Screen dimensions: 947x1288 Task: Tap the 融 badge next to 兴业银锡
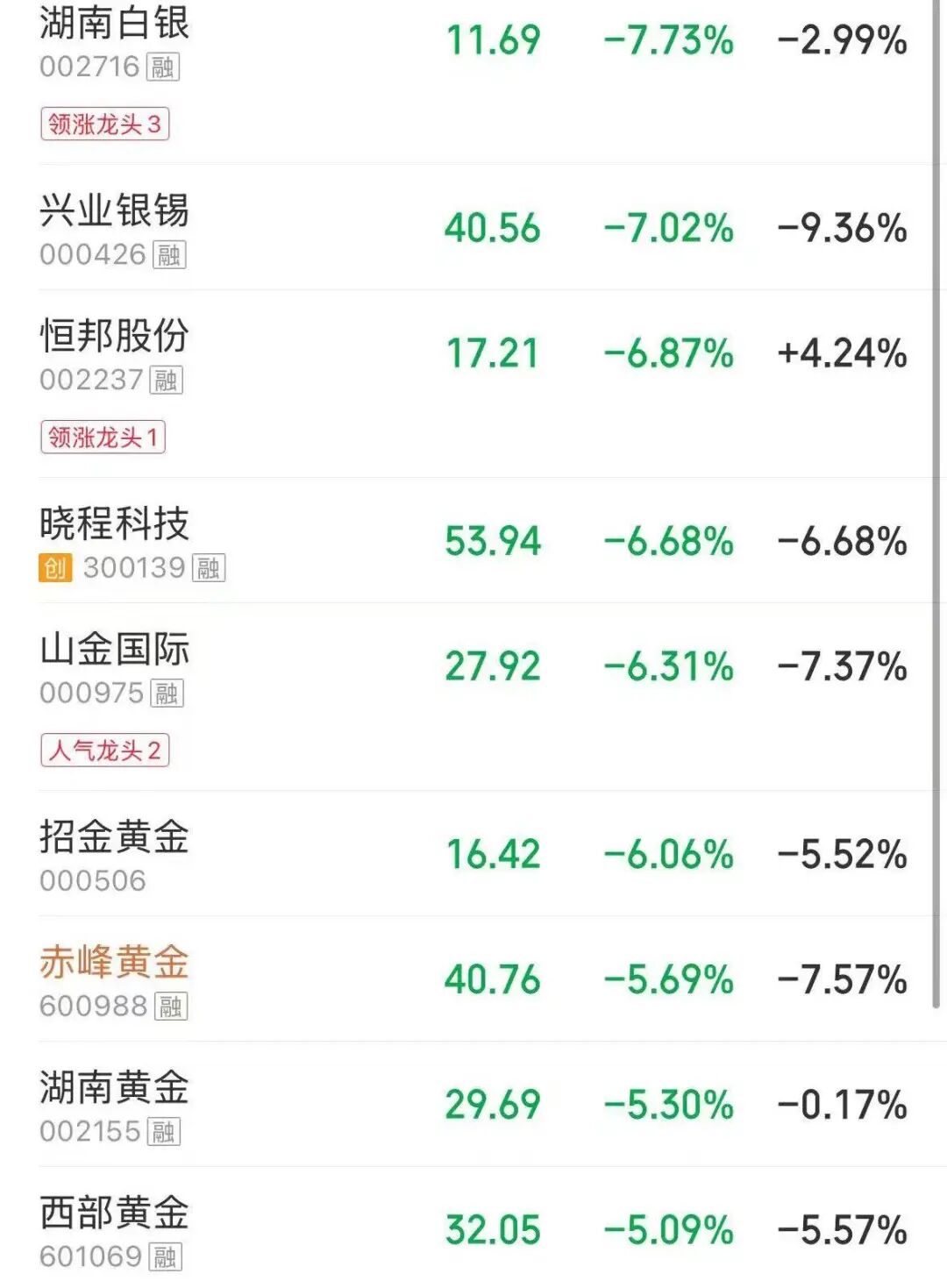pos(172,255)
